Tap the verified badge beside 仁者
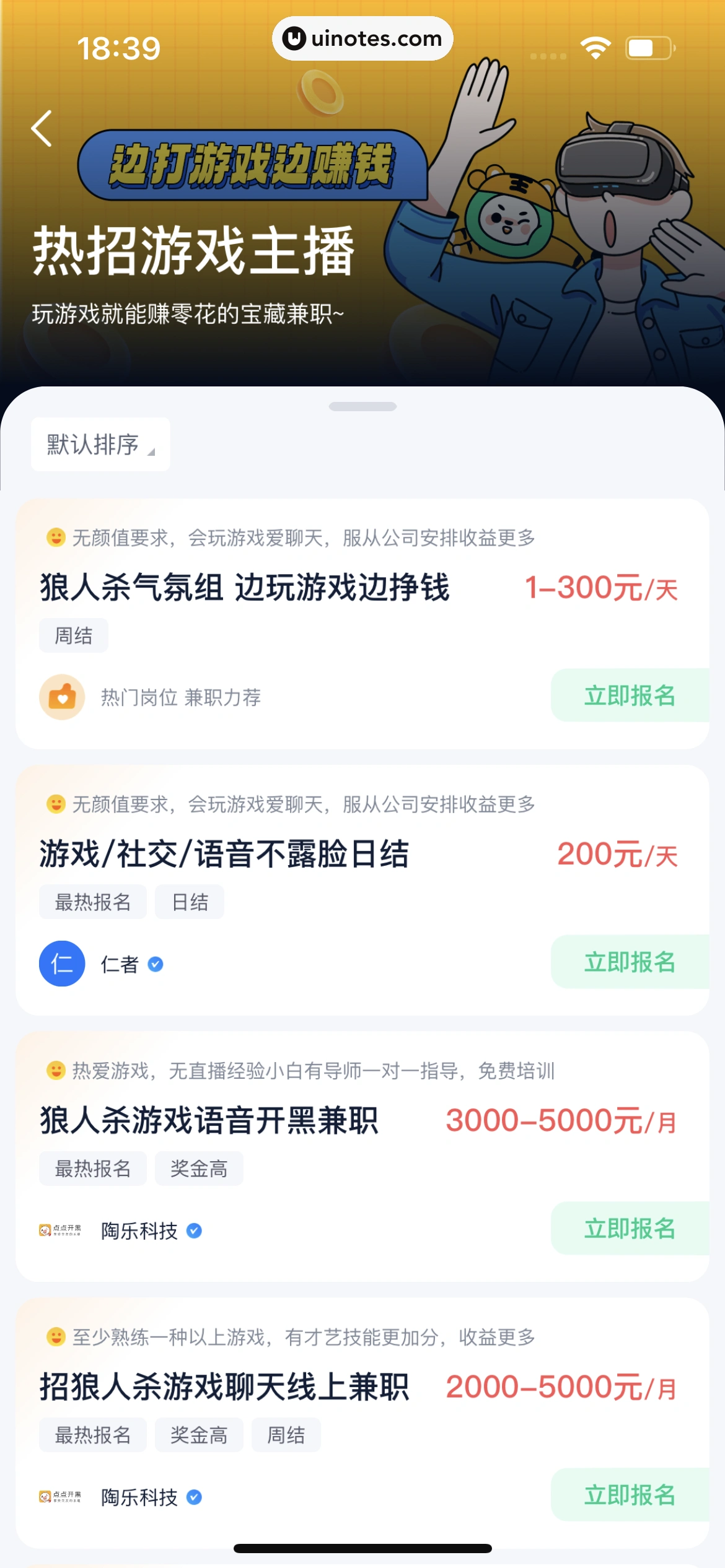 [156, 964]
